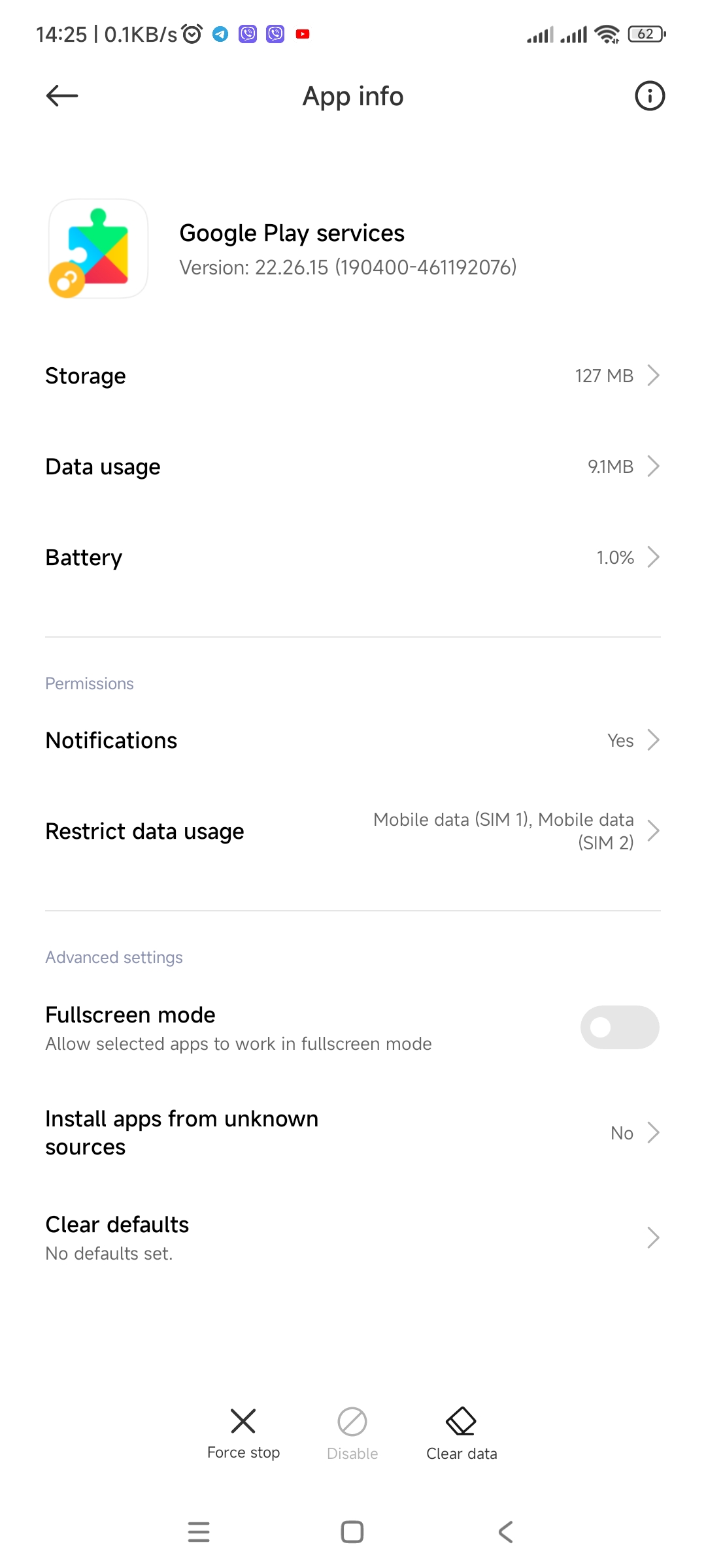The height and width of the screenshot is (1568, 706).
Task: Open the Clear defaults row
Action: (x=353, y=1237)
